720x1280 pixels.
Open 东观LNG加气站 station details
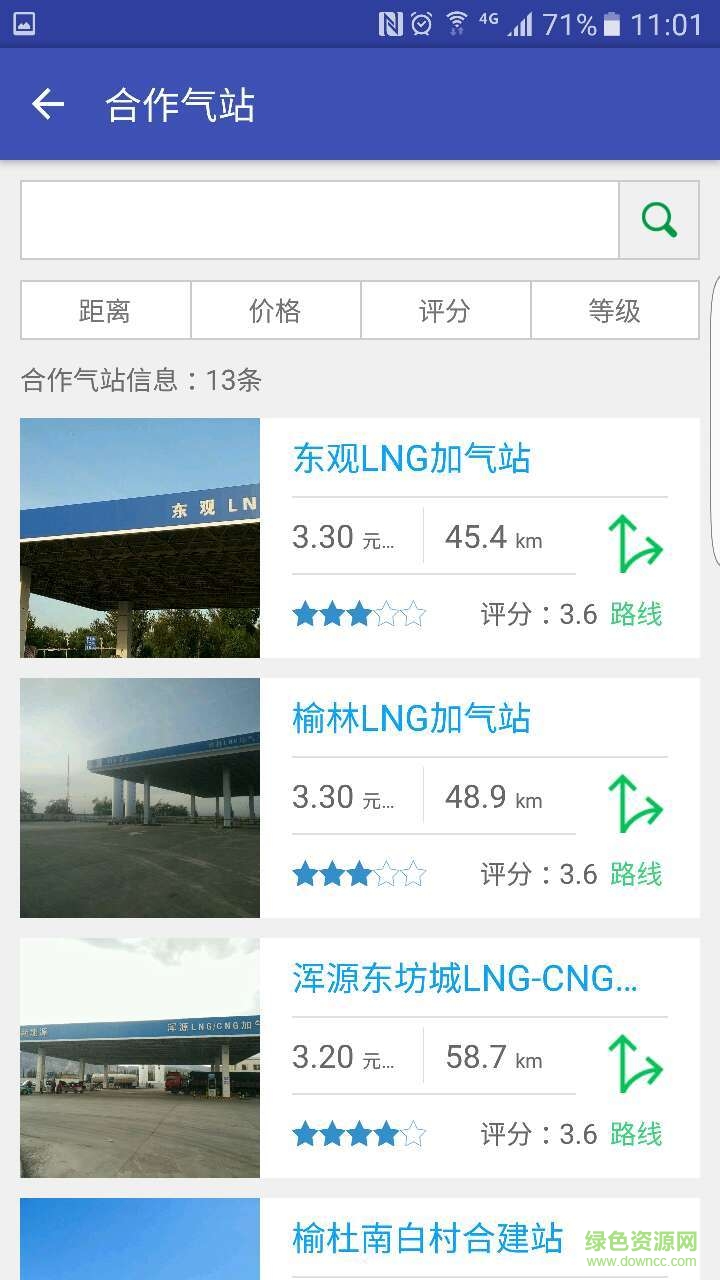click(x=411, y=459)
